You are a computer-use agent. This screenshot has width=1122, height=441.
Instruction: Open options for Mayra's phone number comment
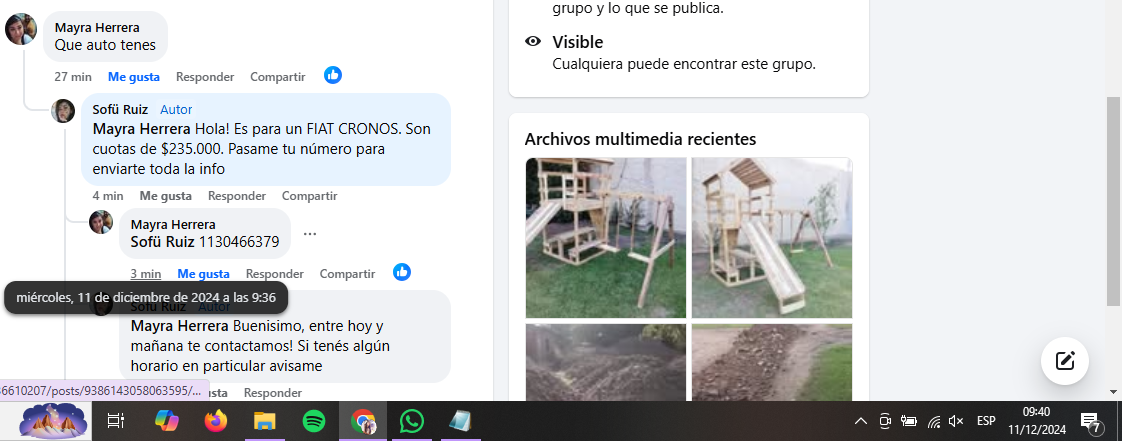(310, 234)
